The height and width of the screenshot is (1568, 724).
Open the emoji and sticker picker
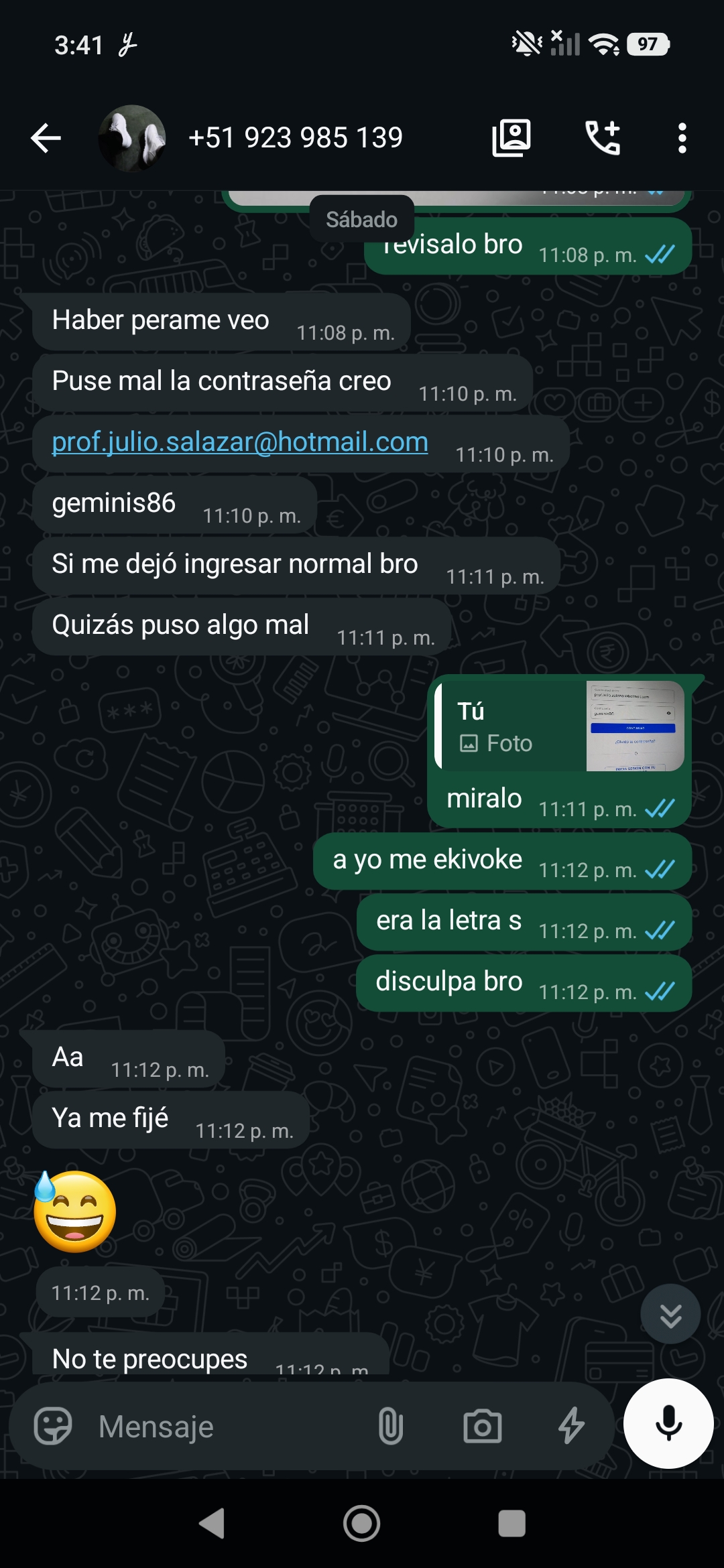click(x=53, y=1426)
